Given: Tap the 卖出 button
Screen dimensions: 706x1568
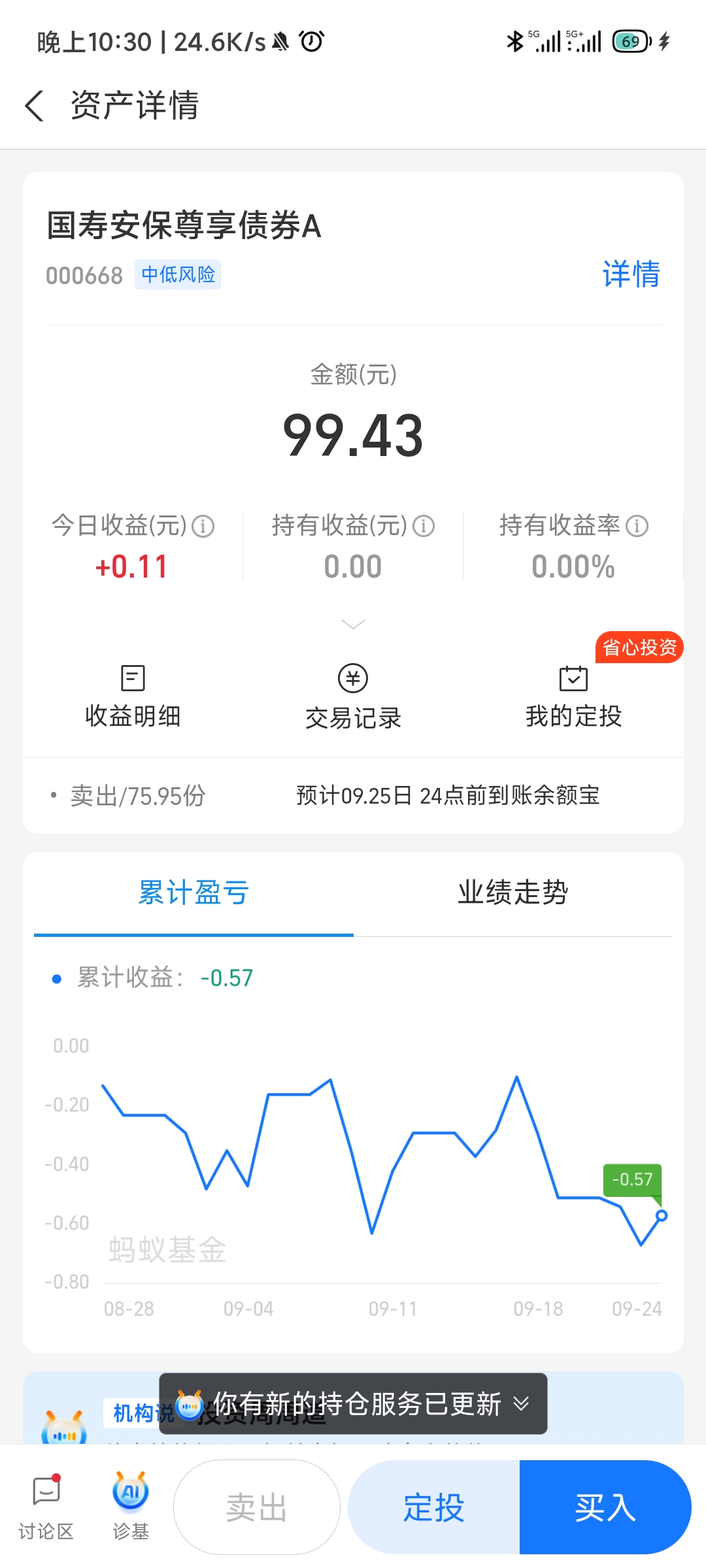Looking at the screenshot, I should pos(257,1508).
